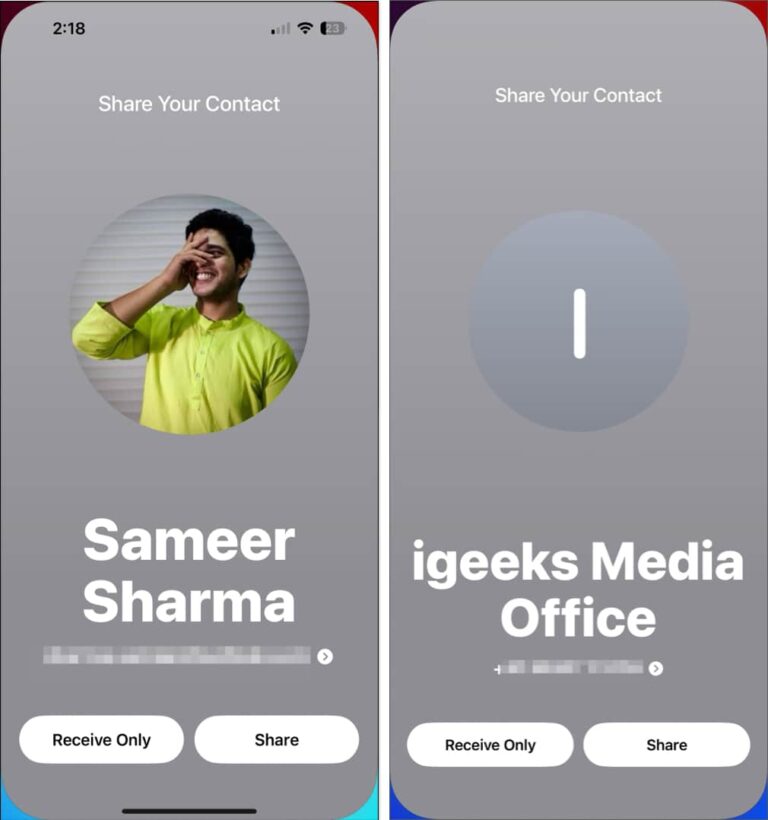Select Receive Only for Sameer Sharma

pyautogui.click(x=100, y=739)
